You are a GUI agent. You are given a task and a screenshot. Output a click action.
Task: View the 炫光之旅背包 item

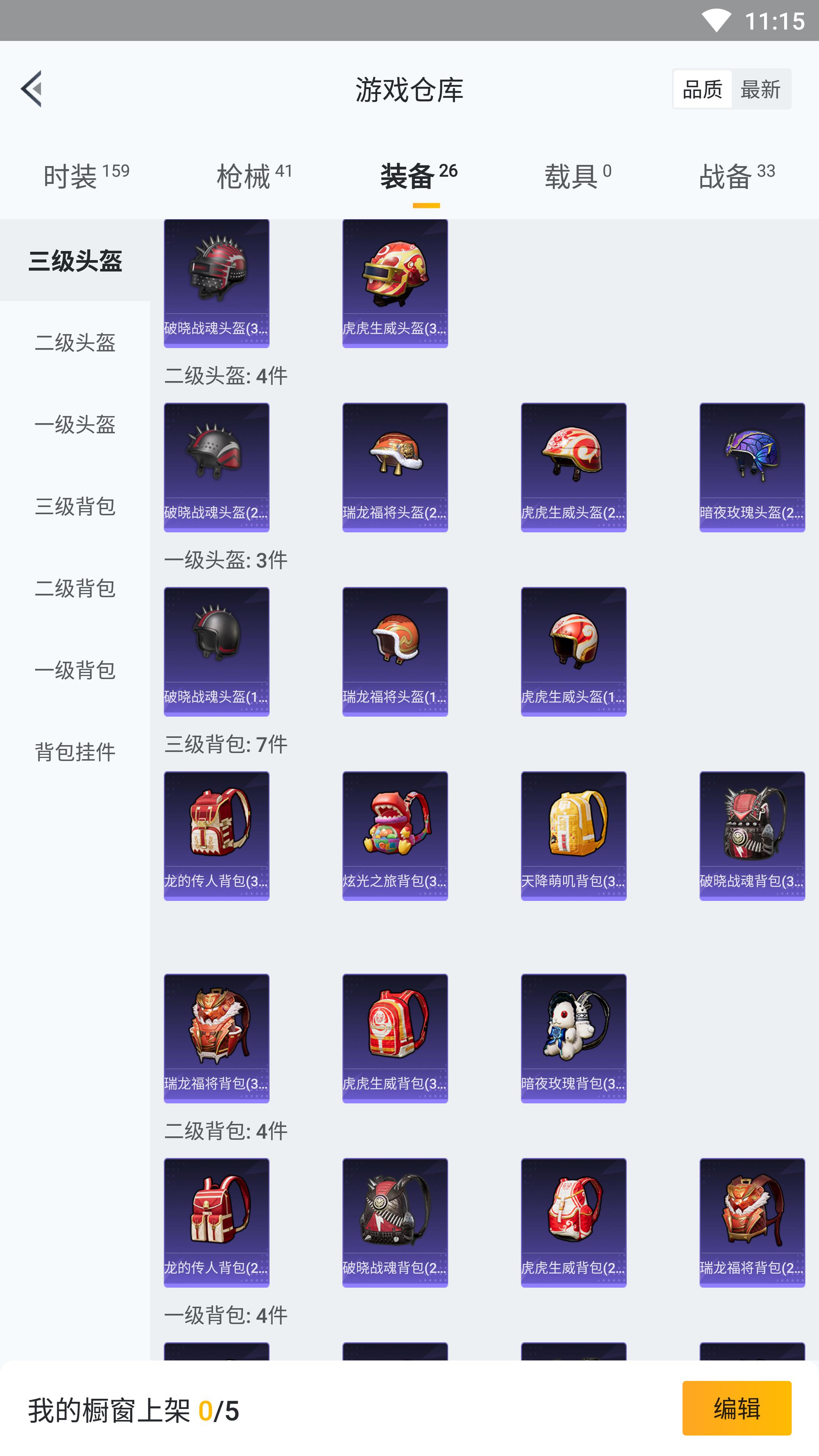point(394,835)
